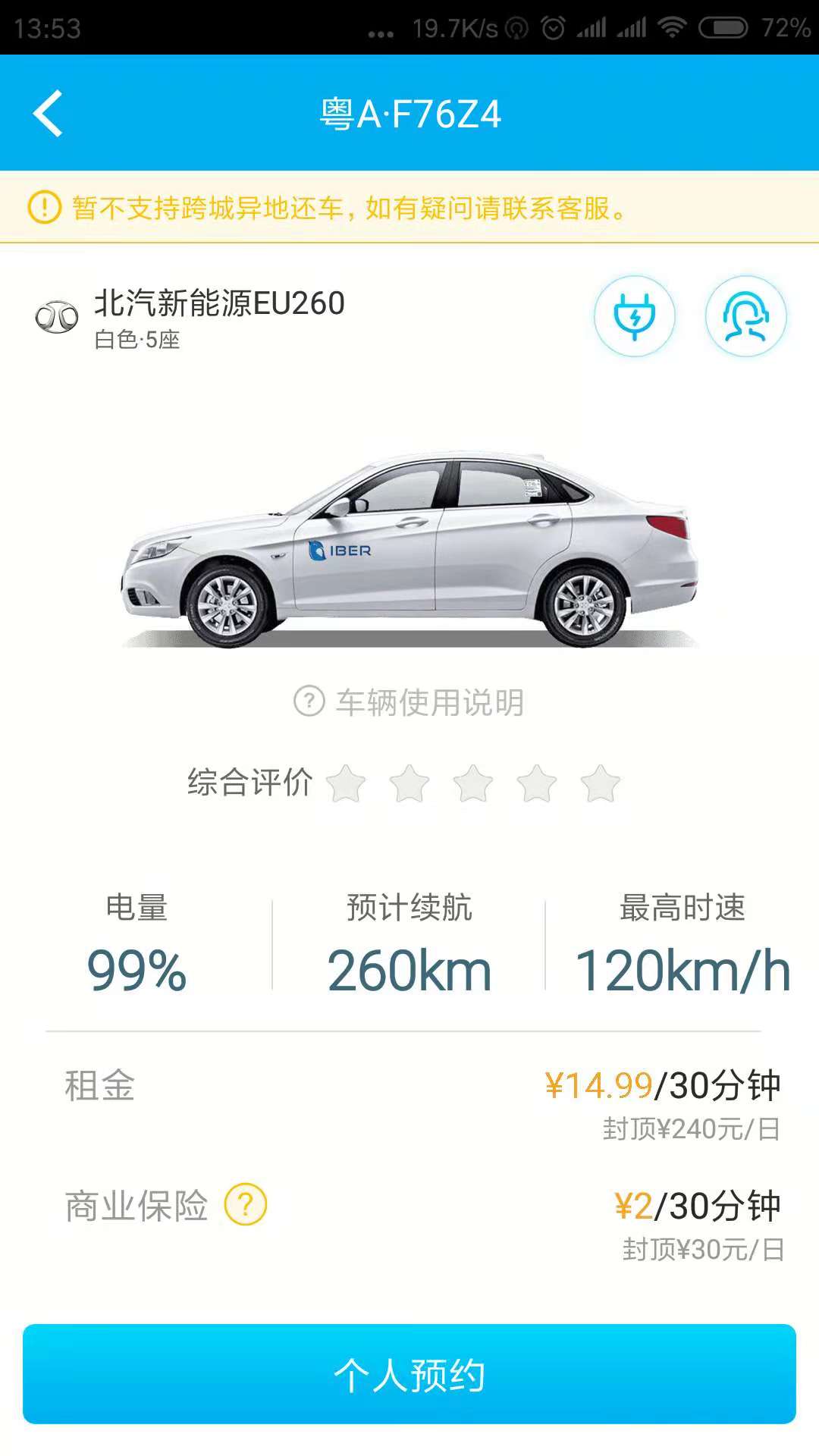Contact customer service via headset icon
819x1456 pixels.
pos(745,316)
